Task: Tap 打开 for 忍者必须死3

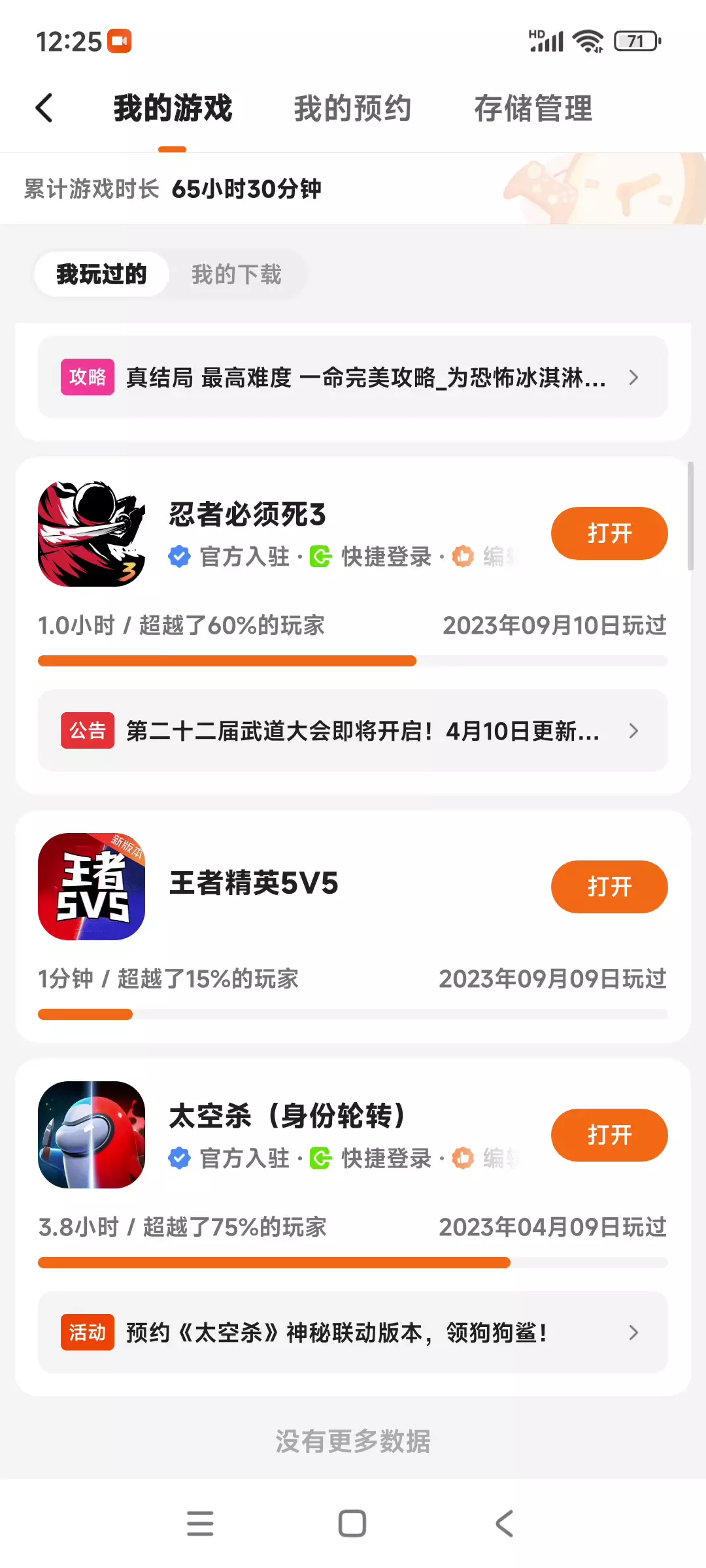Action: pos(609,533)
